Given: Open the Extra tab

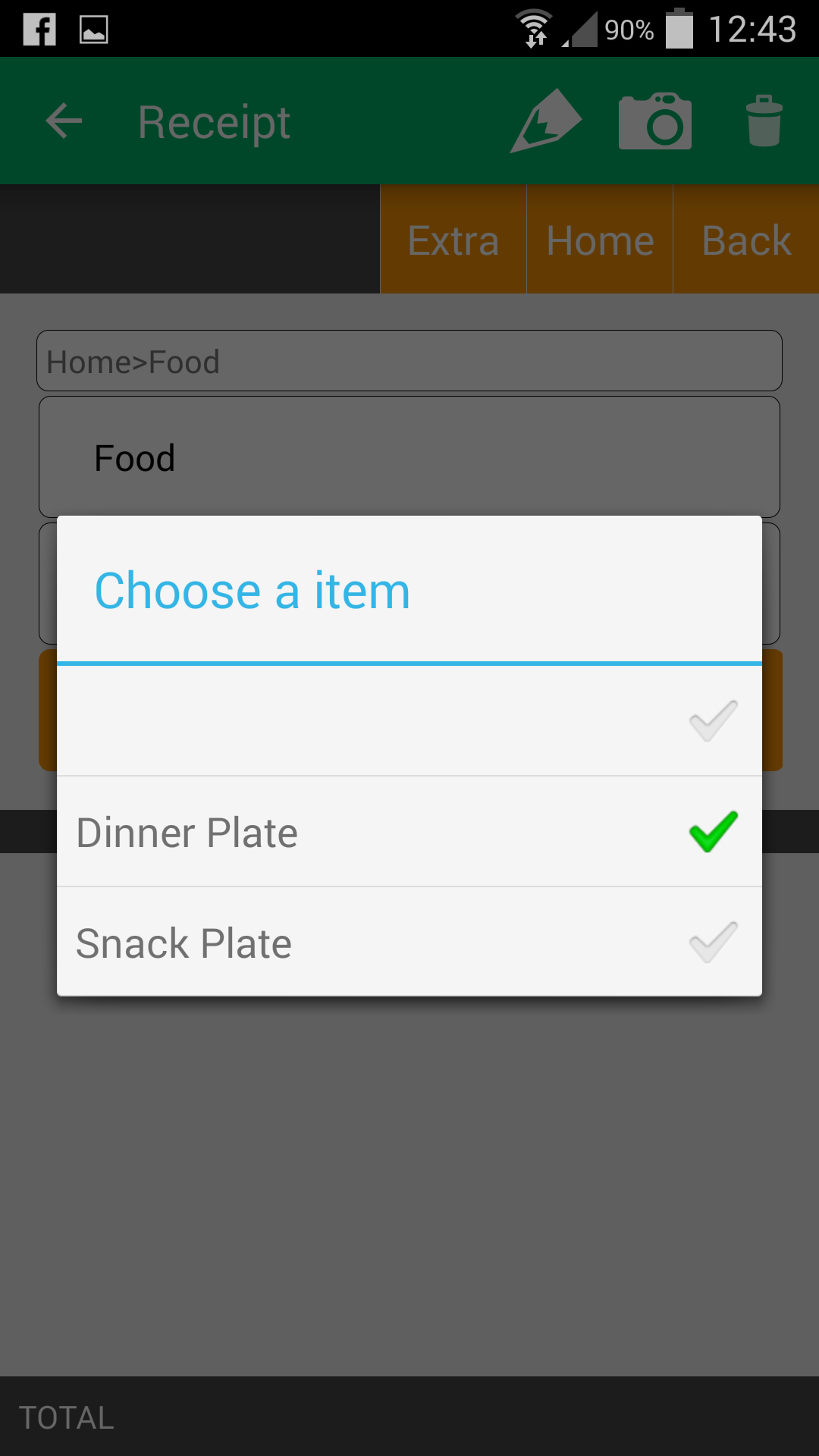Looking at the screenshot, I should click(x=453, y=240).
